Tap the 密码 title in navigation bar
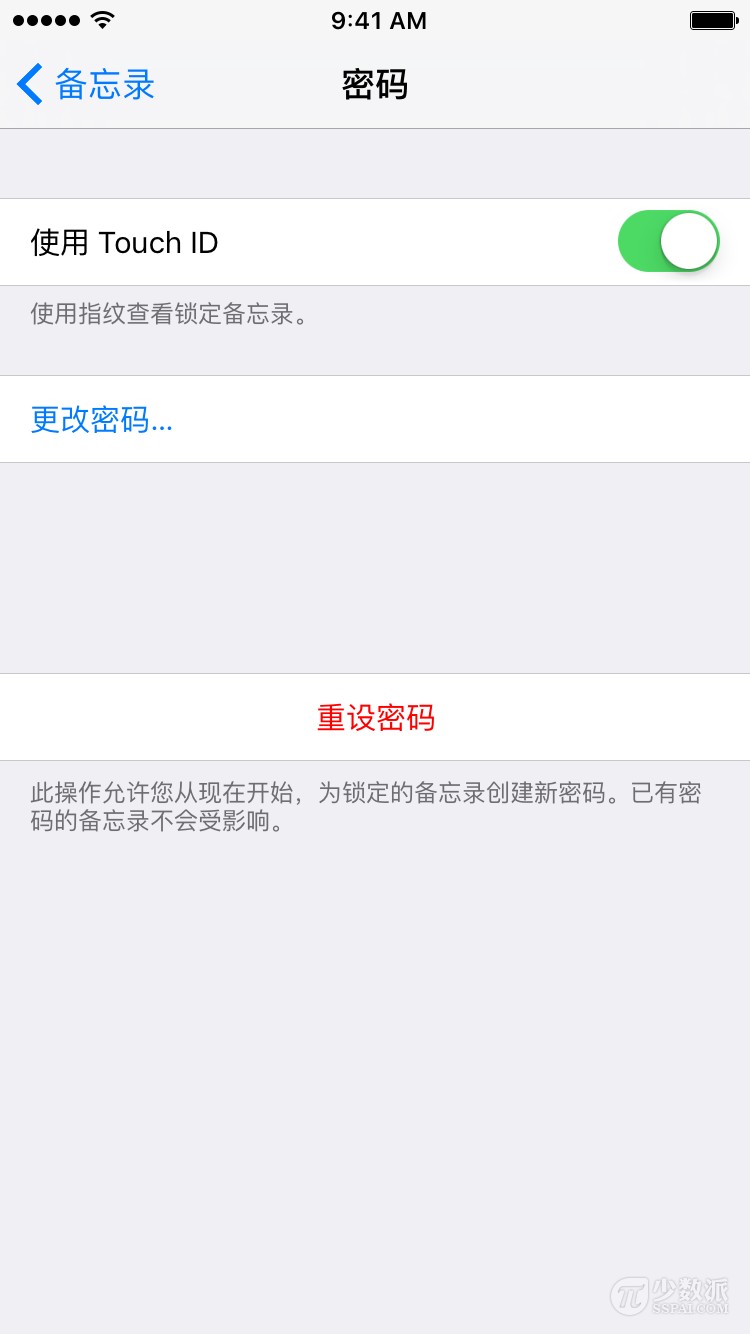Viewport: 750px width, 1334px height. (375, 85)
